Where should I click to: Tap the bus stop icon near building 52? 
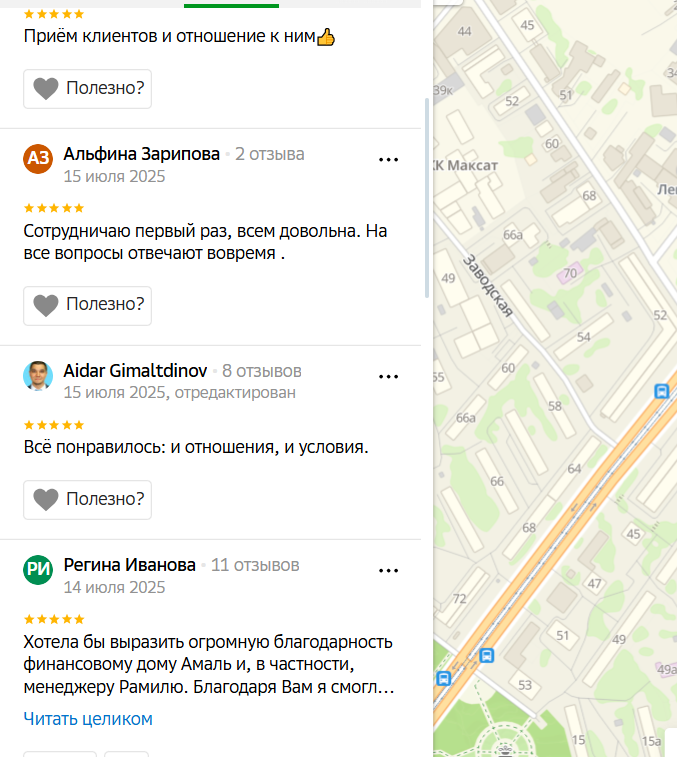(x=661, y=392)
